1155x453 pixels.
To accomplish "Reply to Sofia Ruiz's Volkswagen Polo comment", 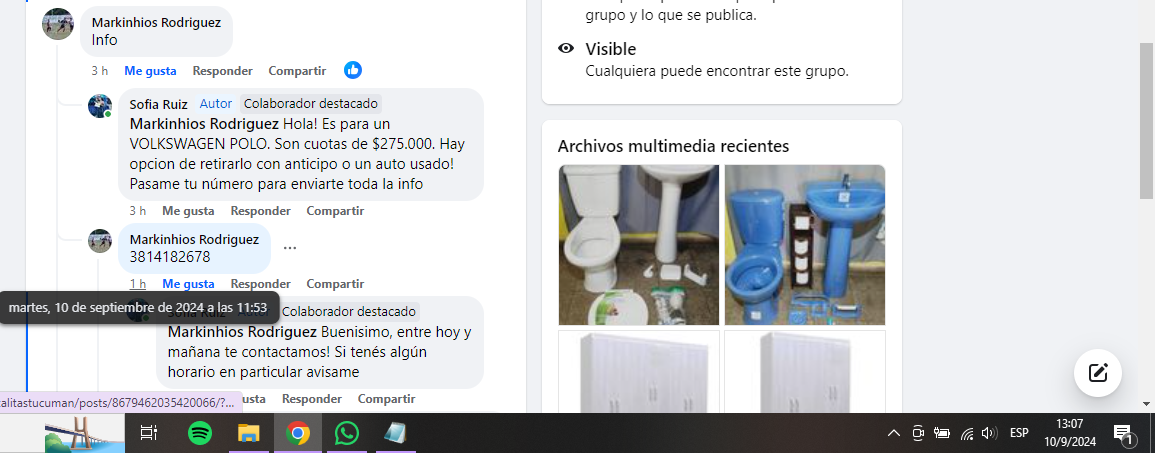I will (260, 211).
